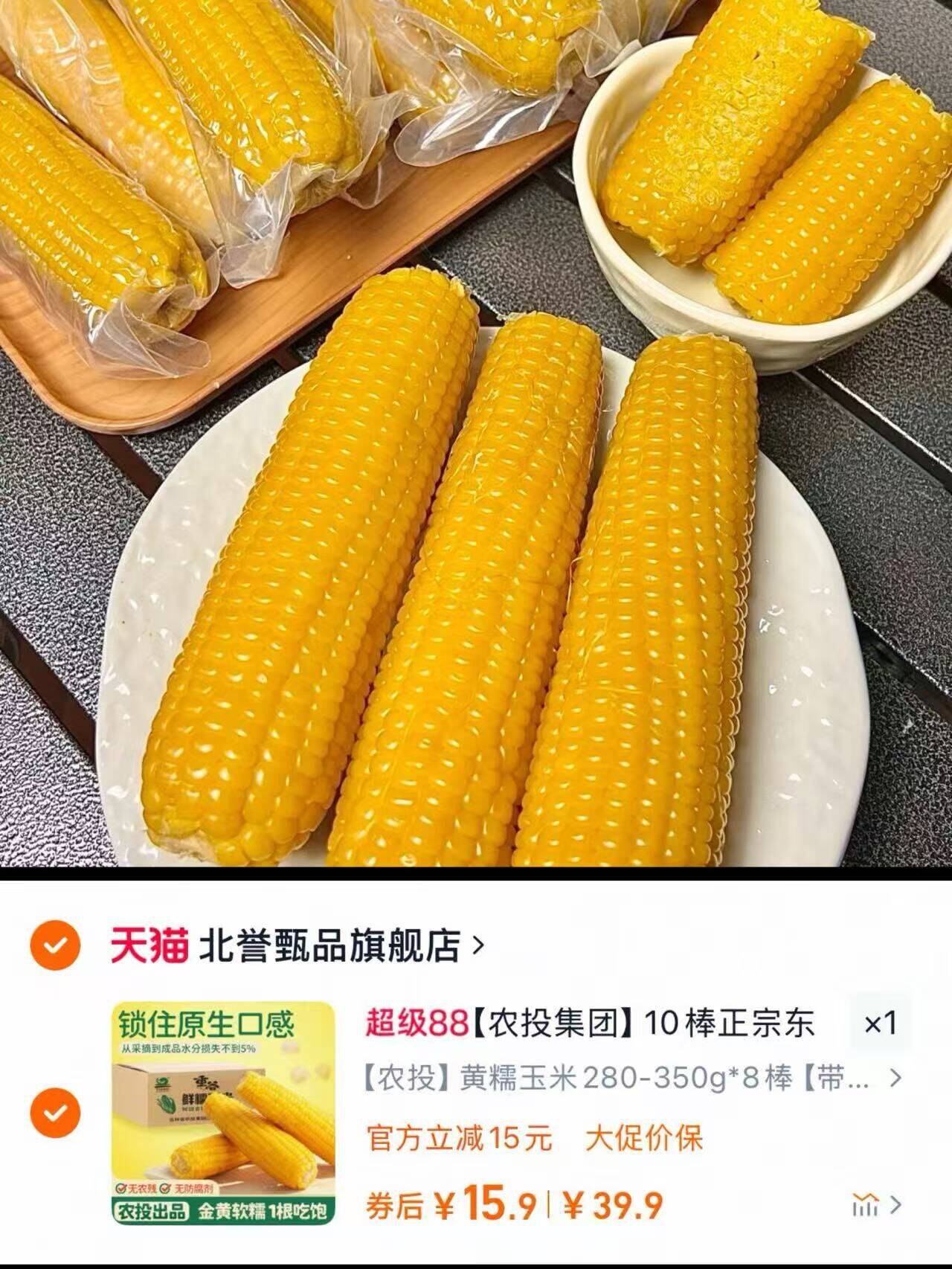Click the crossed-out original price ¥39.9
The height and width of the screenshot is (1269, 952).
(x=611, y=1203)
